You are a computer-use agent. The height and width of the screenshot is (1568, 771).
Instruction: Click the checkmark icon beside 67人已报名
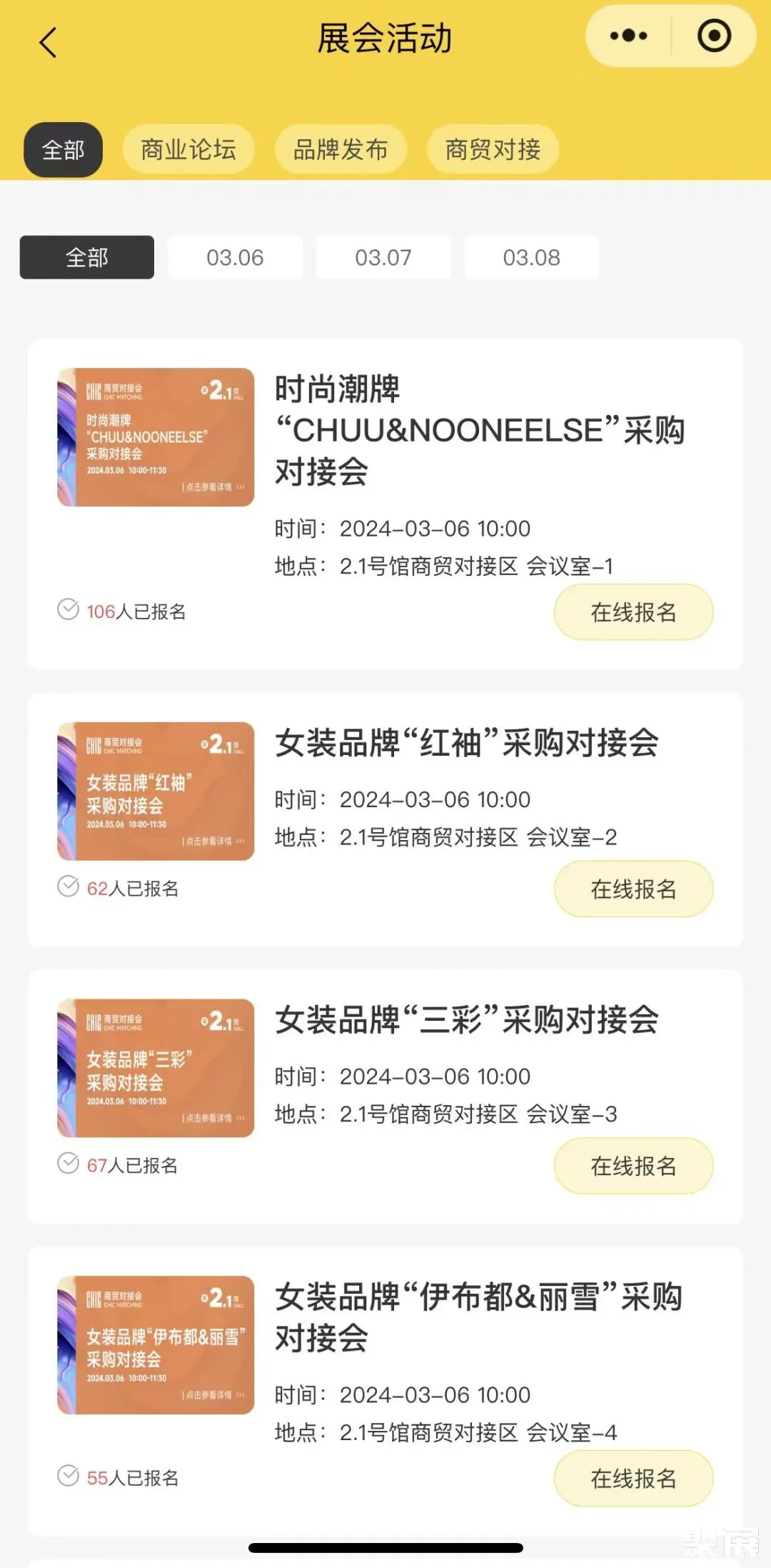(x=67, y=1164)
